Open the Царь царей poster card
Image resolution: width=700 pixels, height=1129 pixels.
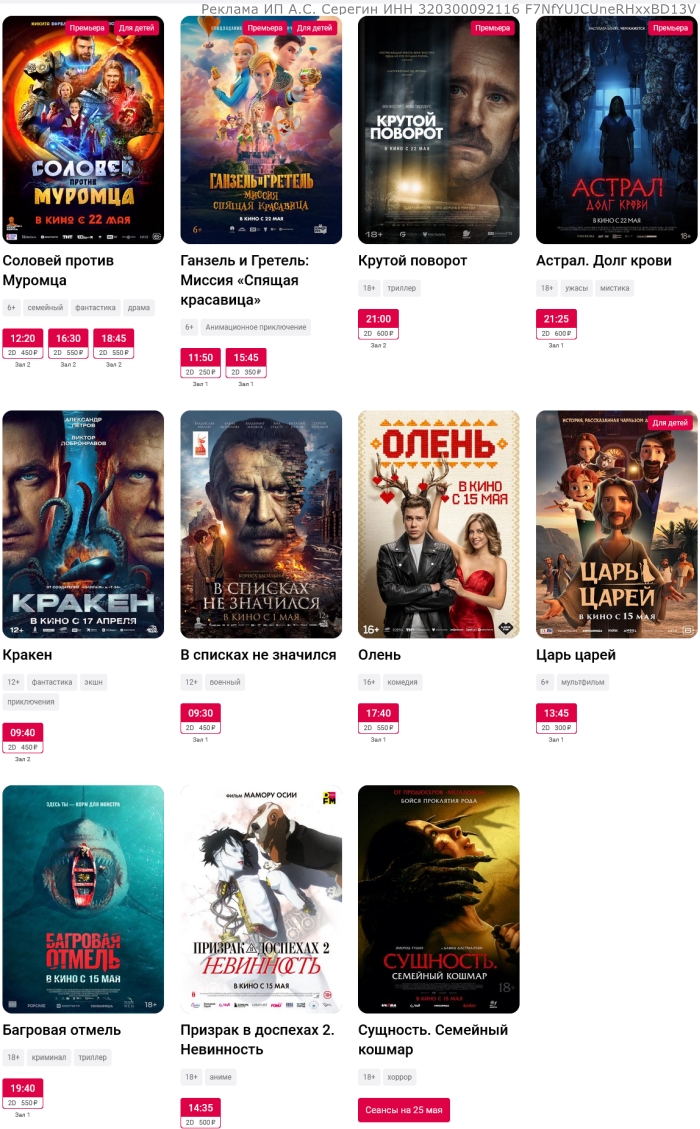[x=617, y=524]
